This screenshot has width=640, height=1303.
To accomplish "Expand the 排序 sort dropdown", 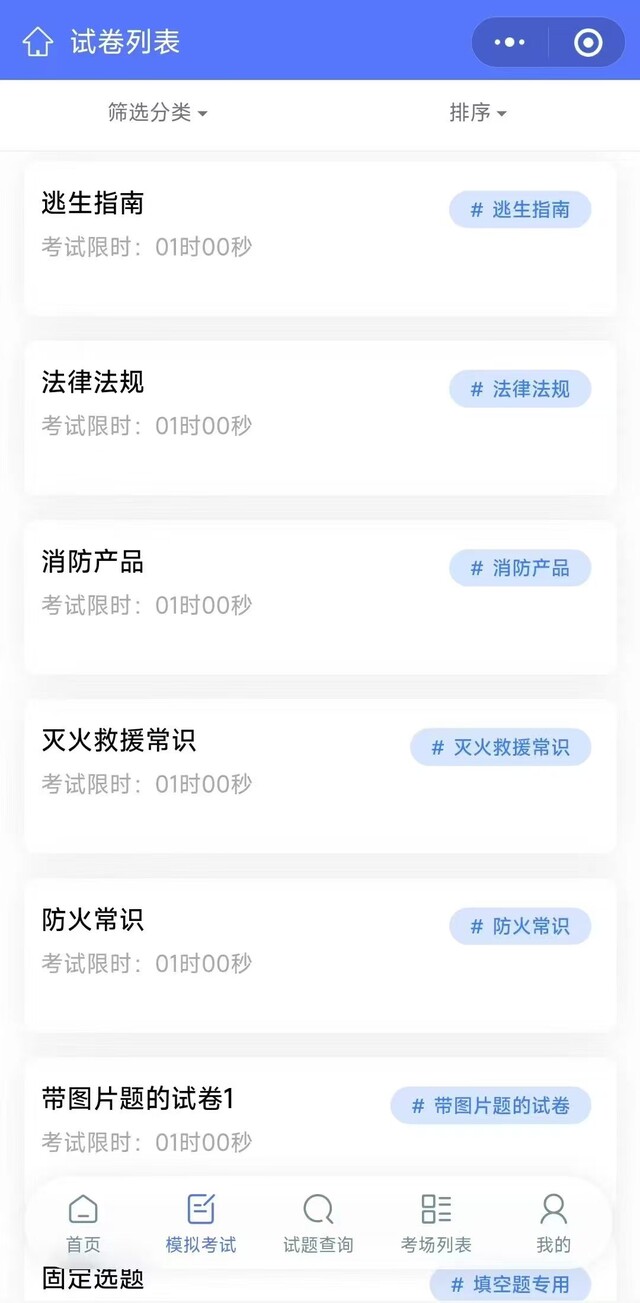I will (478, 113).
